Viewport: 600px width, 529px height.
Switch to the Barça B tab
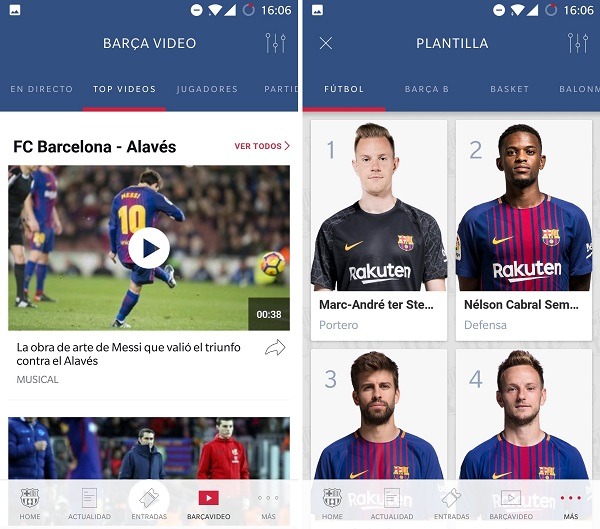427,89
